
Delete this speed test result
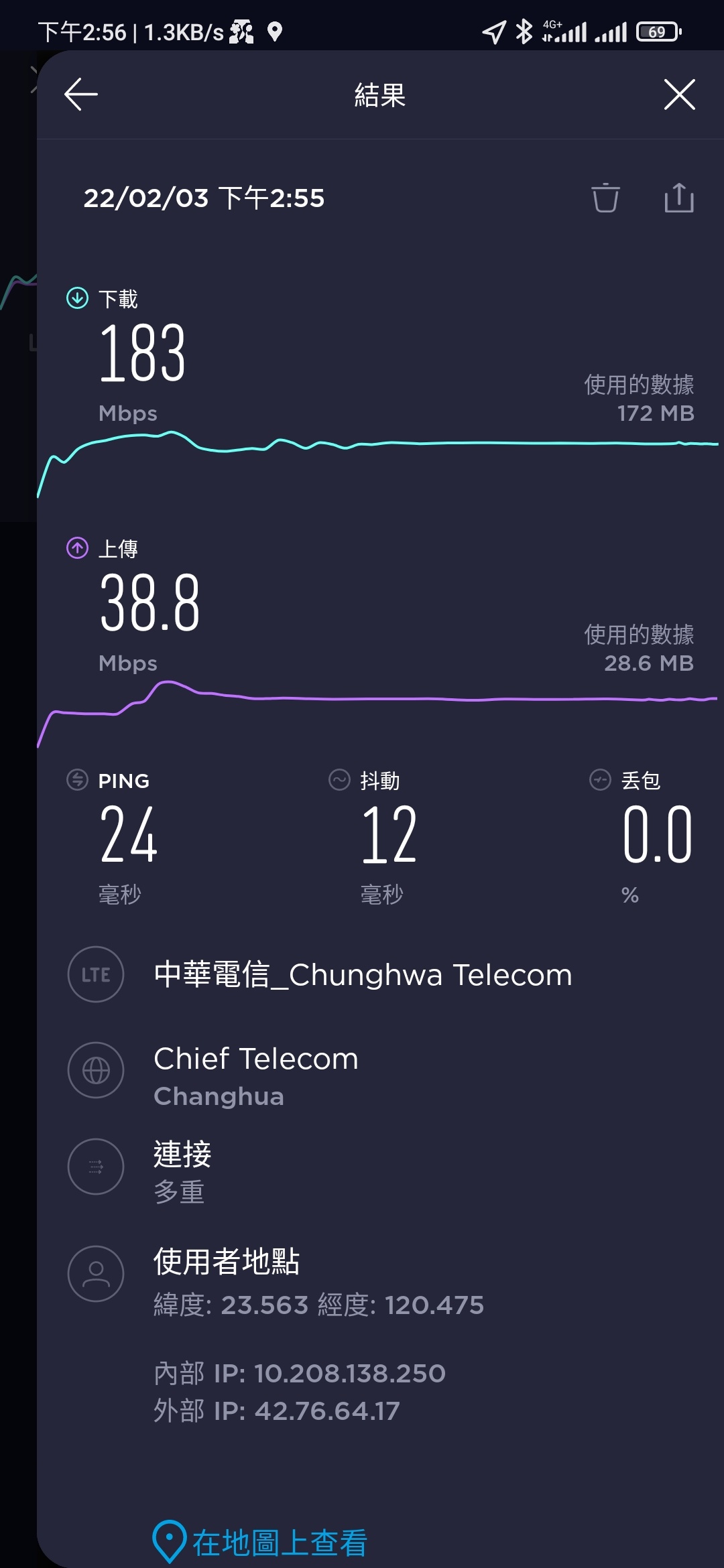point(605,198)
